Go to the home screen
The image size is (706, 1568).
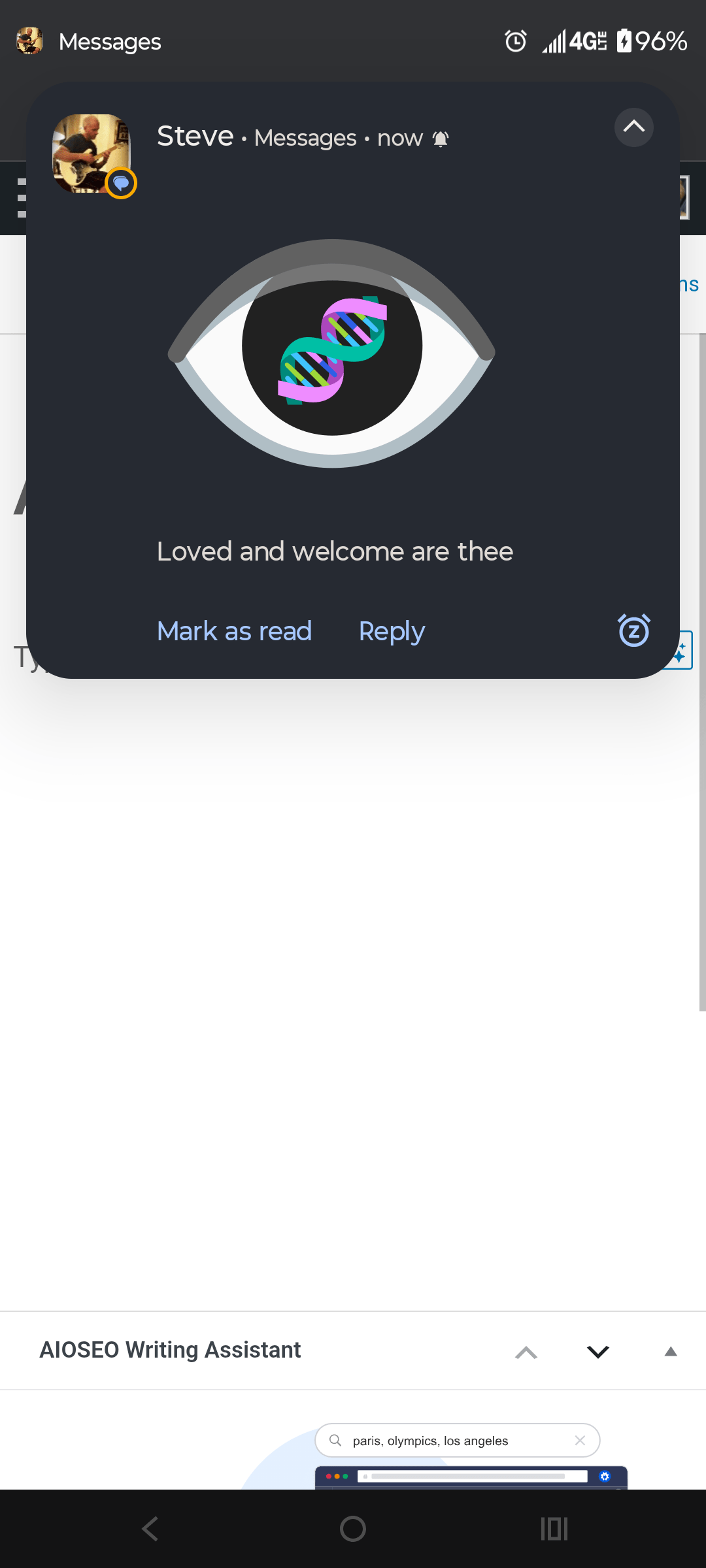pyautogui.click(x=353, y=1529)
